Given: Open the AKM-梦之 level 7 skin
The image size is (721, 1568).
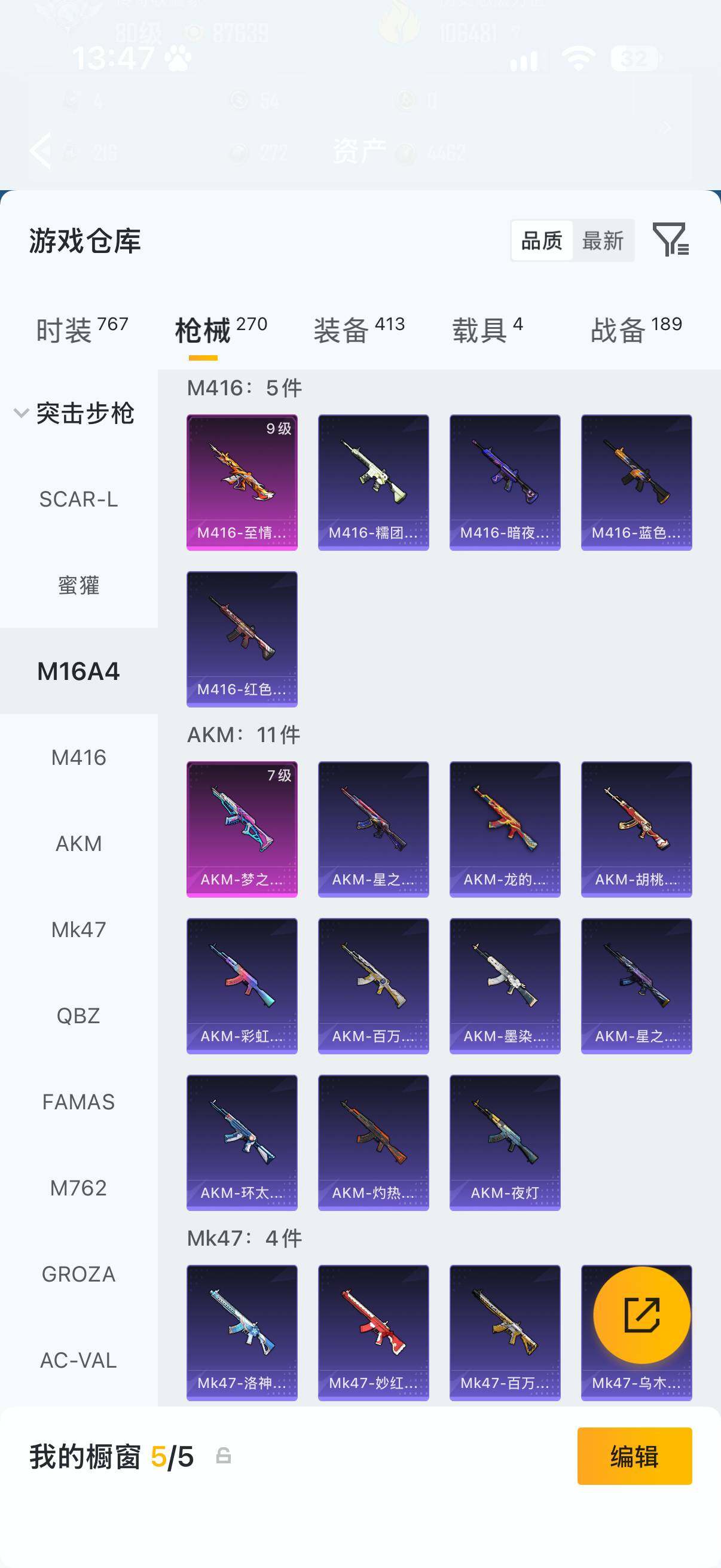Looking at the screenshot, I should pyautogui.click(x=242, y=829).
